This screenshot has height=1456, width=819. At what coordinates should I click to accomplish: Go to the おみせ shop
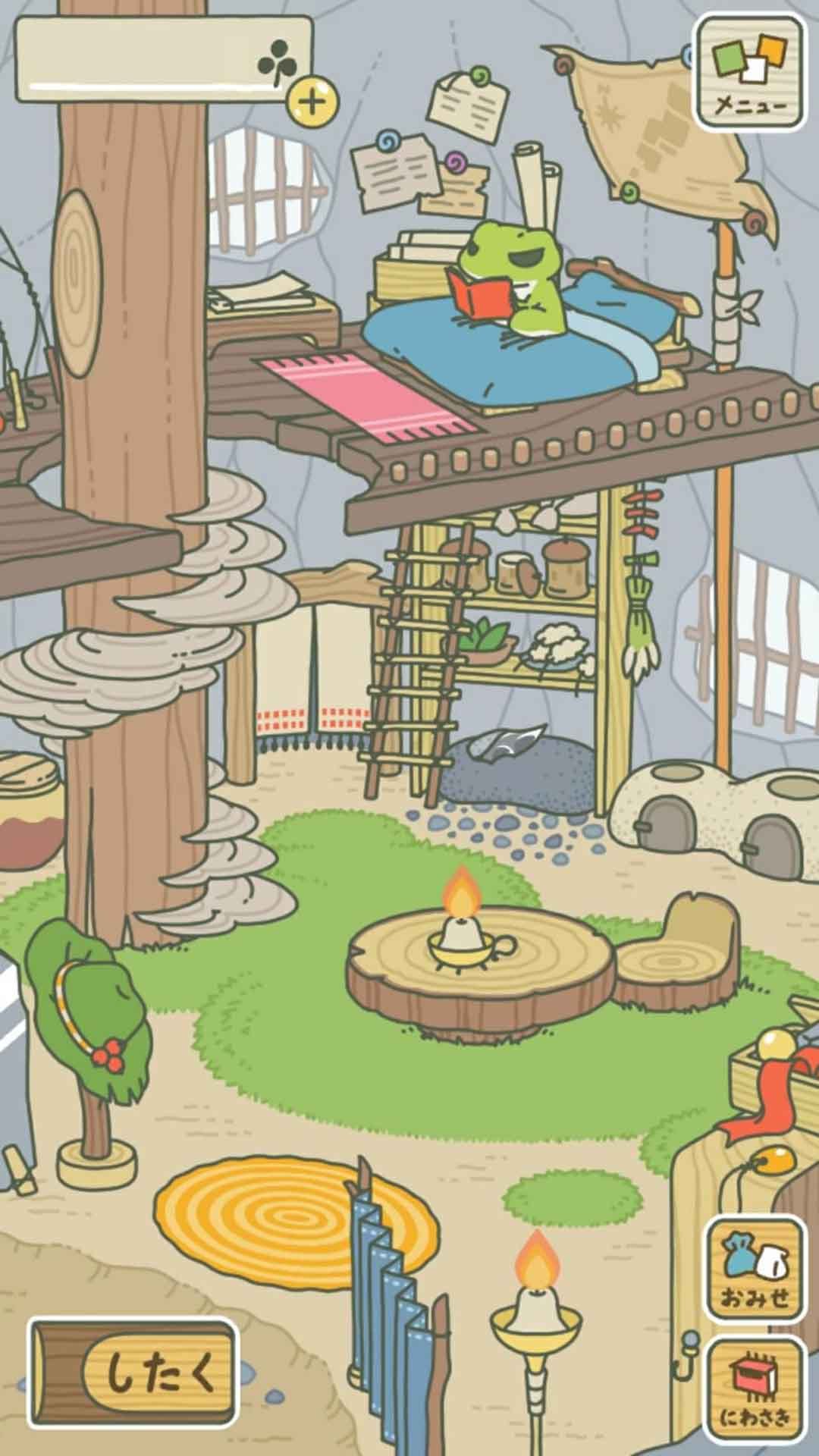[754, 1269]
